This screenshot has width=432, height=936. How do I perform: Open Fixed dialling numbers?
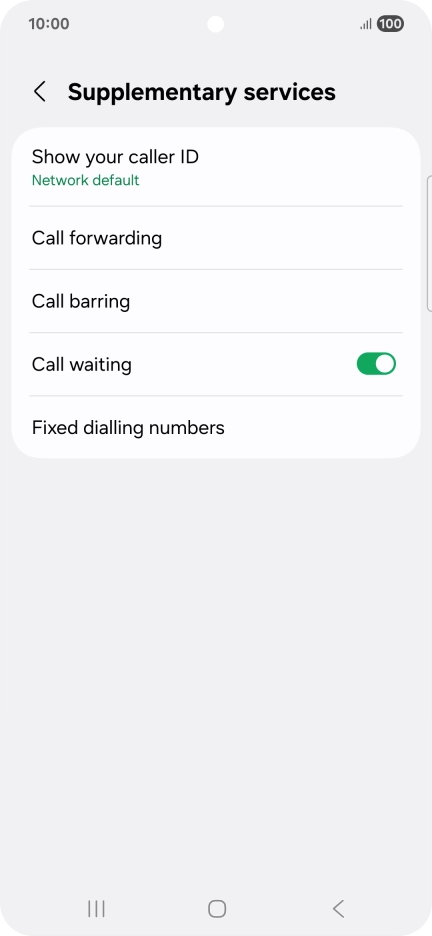216,427
